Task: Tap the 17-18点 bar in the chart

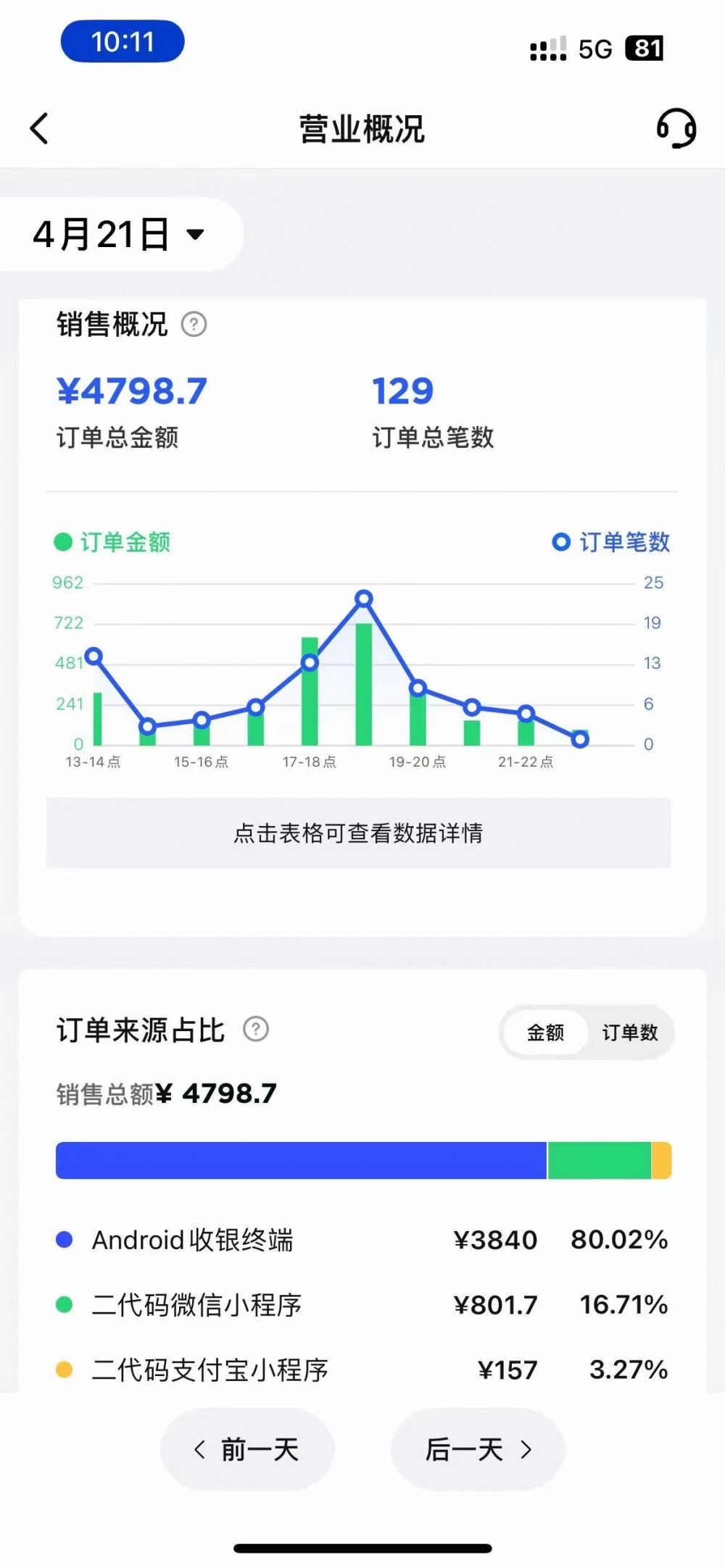Action: coord(310,691)
